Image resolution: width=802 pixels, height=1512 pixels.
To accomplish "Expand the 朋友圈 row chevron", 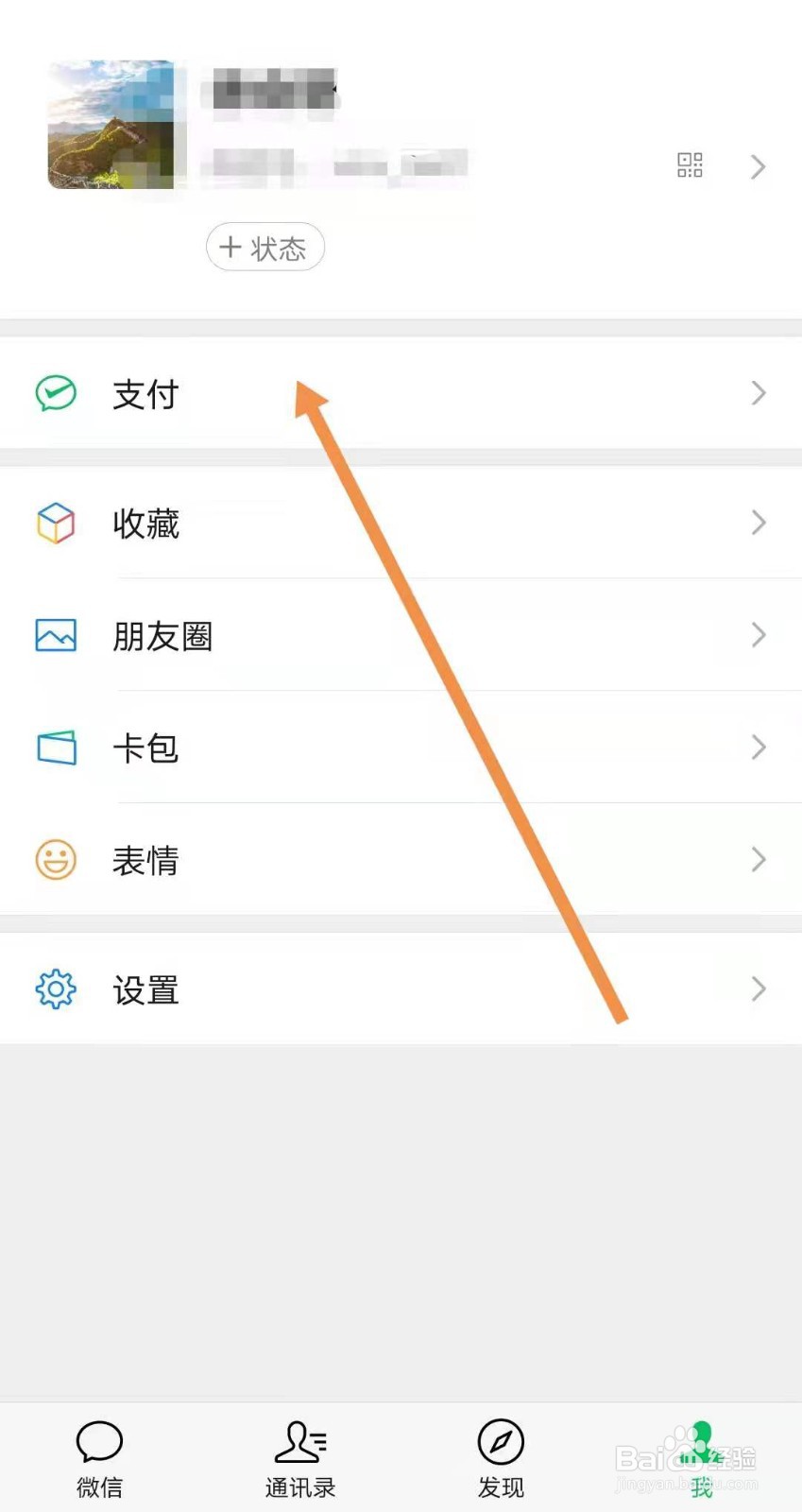I will pyautogui.click(x=759, y=635).
